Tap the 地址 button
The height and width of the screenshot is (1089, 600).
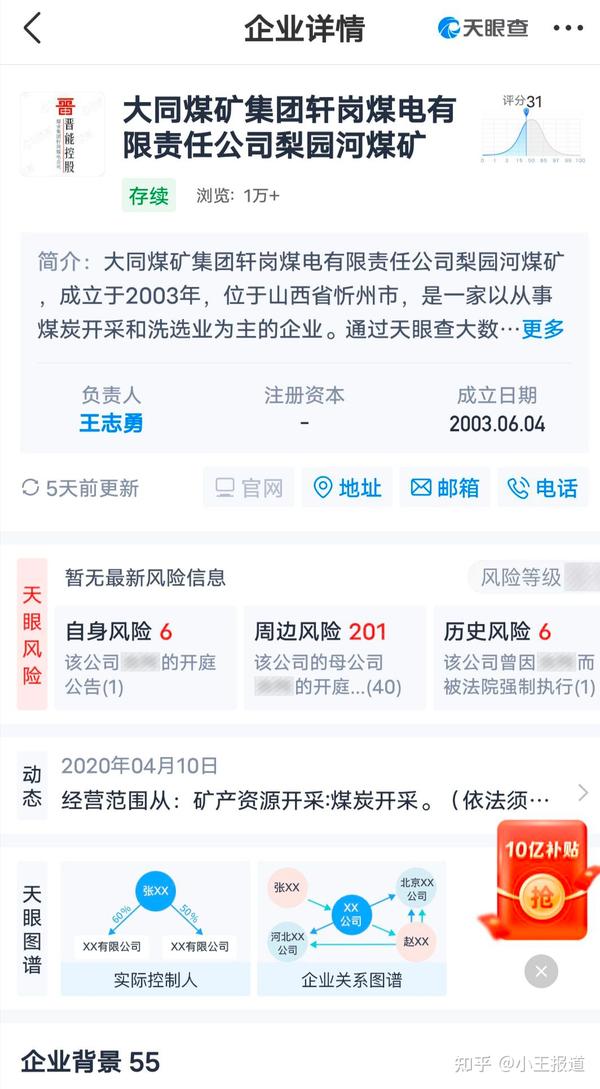pyautogui.click(x=347, y=488)
